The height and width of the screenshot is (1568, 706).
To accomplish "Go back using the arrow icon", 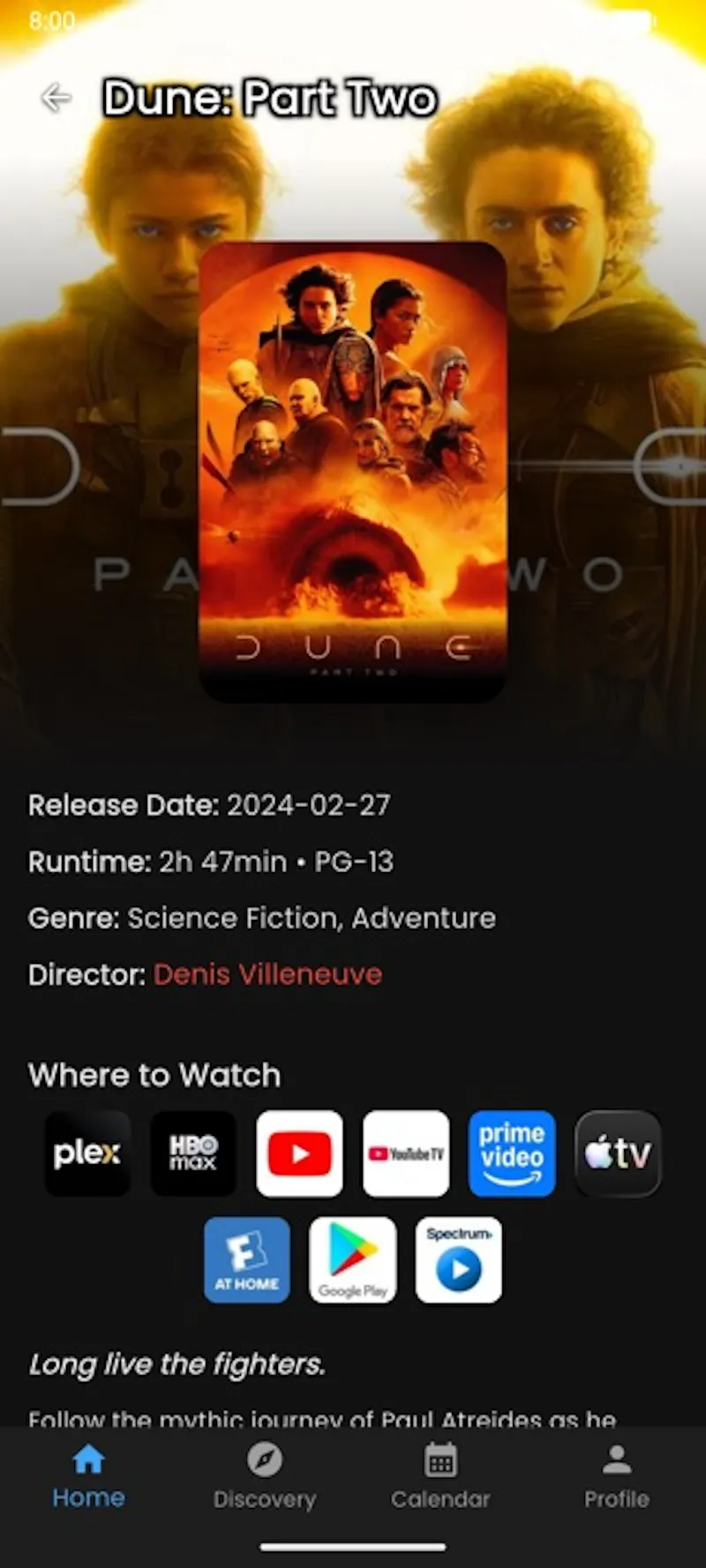I will click(56, 98).
